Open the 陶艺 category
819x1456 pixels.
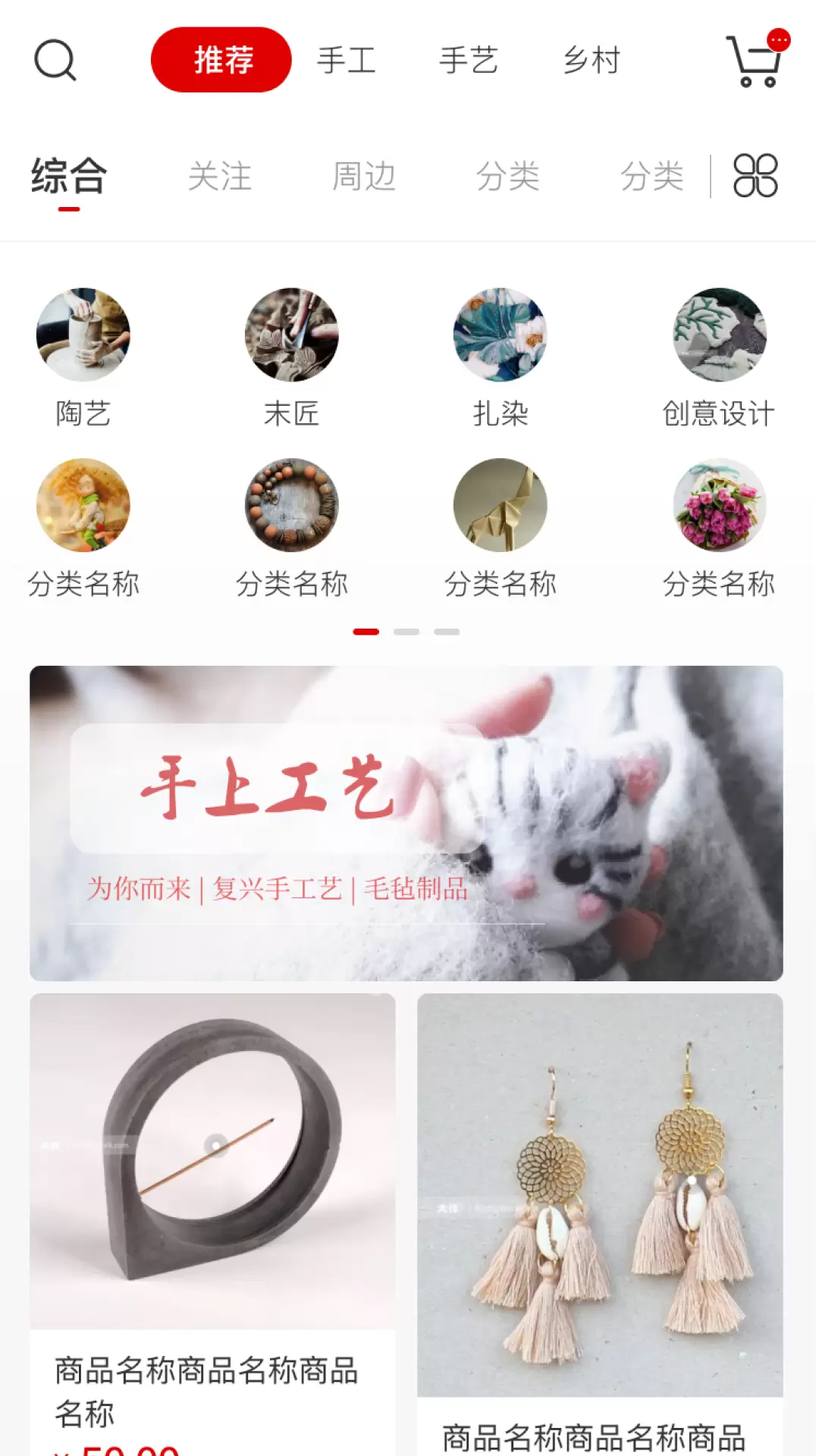[x=83, y=358]
